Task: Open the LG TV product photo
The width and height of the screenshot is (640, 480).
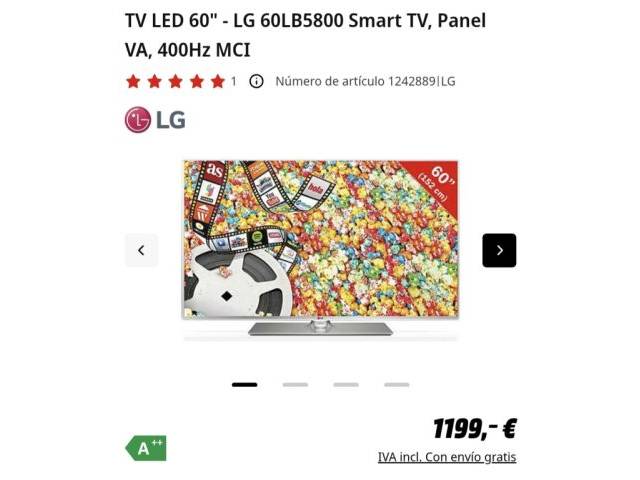Action: click(320, 247)
